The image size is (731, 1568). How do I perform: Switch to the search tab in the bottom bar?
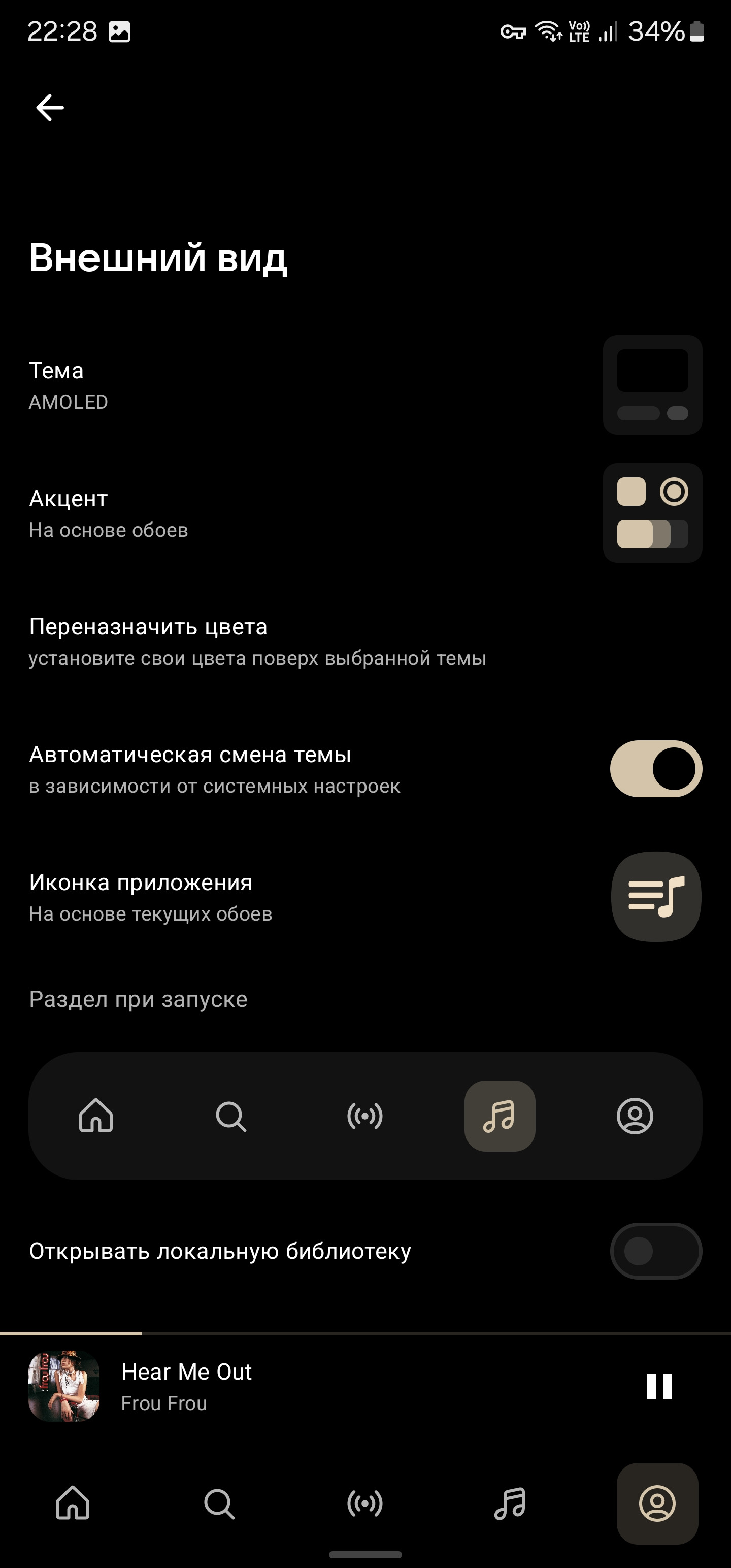219,1504
